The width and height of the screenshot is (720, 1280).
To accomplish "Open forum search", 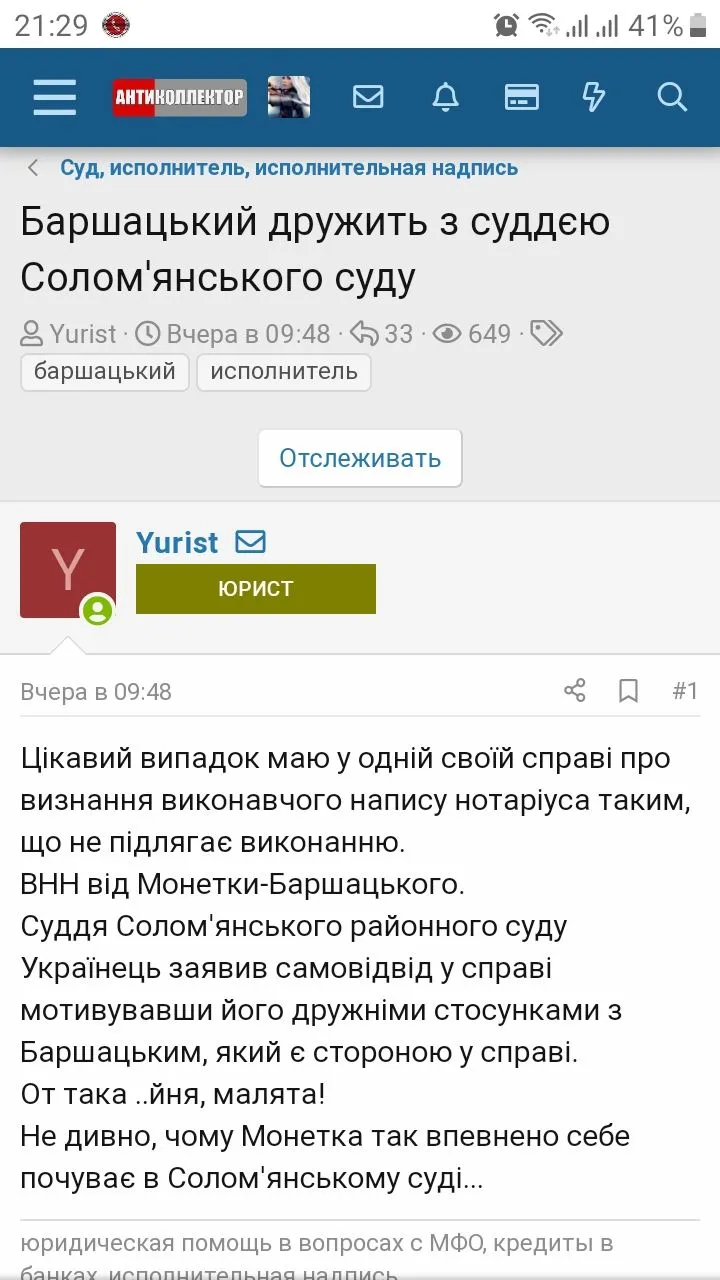I will click(x=672, y=97).
